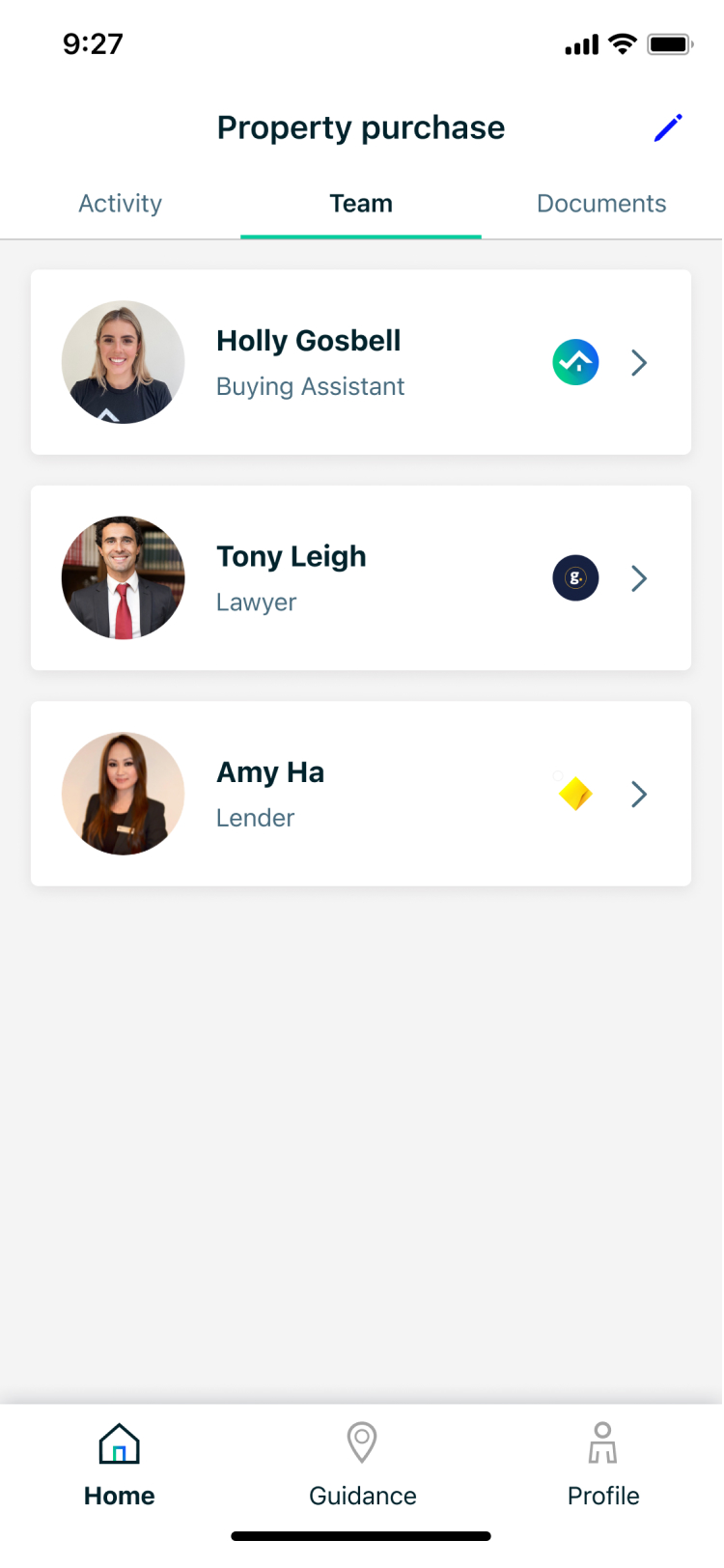The width and height of the screenshot is (724, 1568).
Task: Open Holly Gosbell's team member card
Action: (361, 362)
